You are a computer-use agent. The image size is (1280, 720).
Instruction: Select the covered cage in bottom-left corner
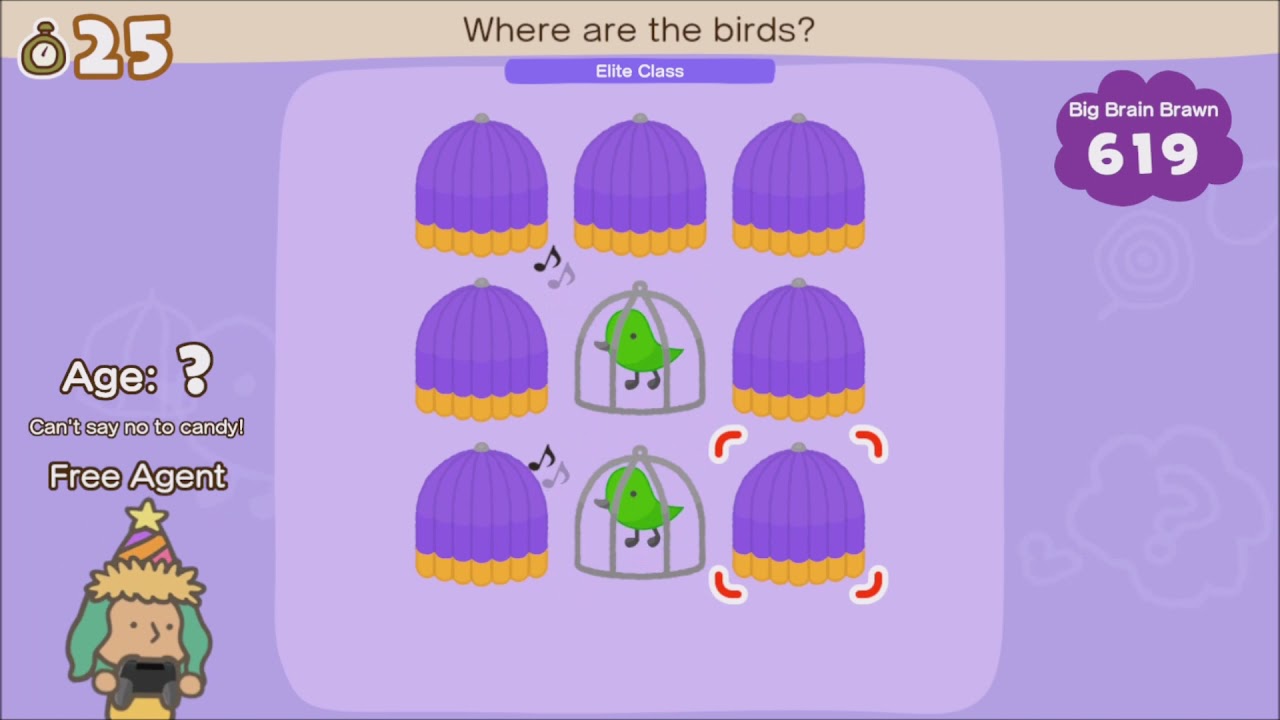481,516
